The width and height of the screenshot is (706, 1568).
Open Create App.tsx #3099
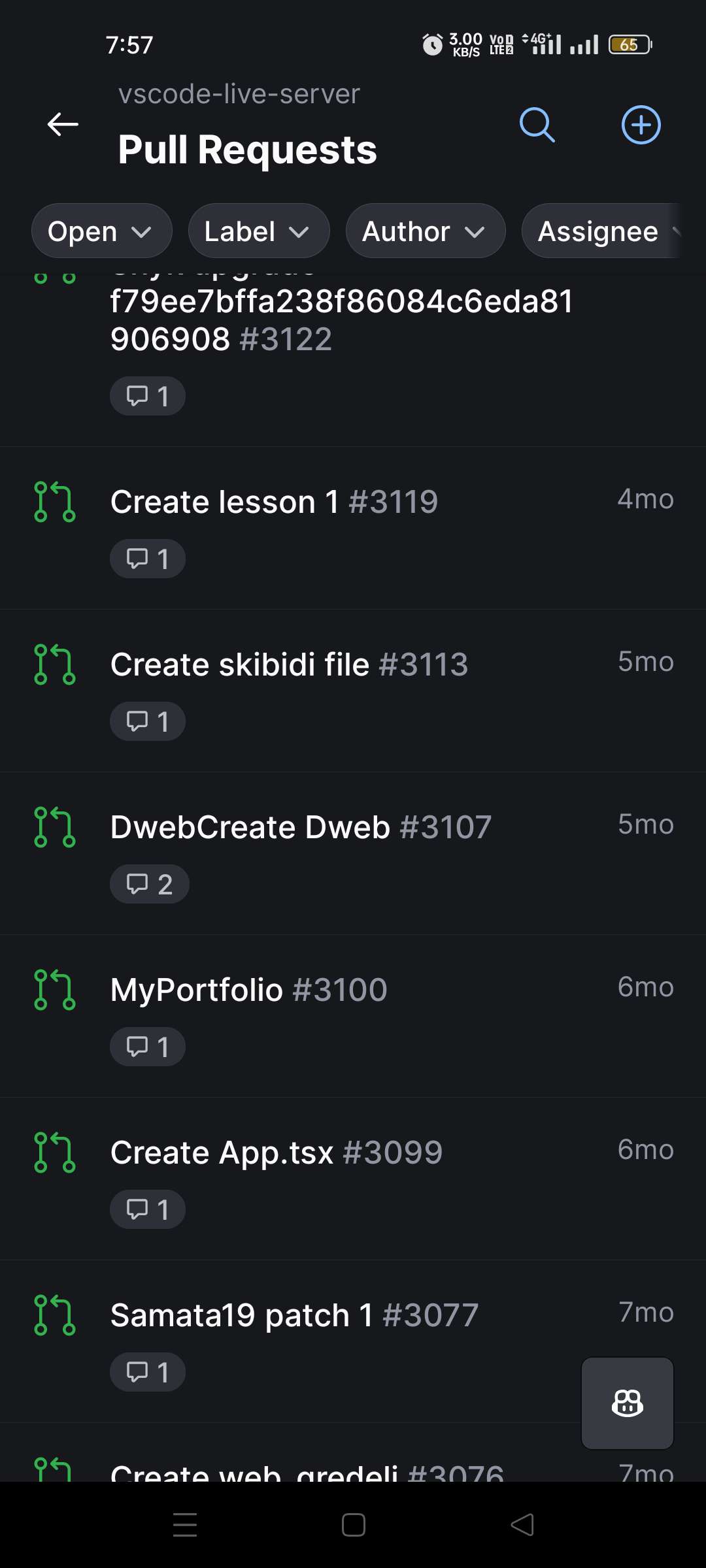276,1153
